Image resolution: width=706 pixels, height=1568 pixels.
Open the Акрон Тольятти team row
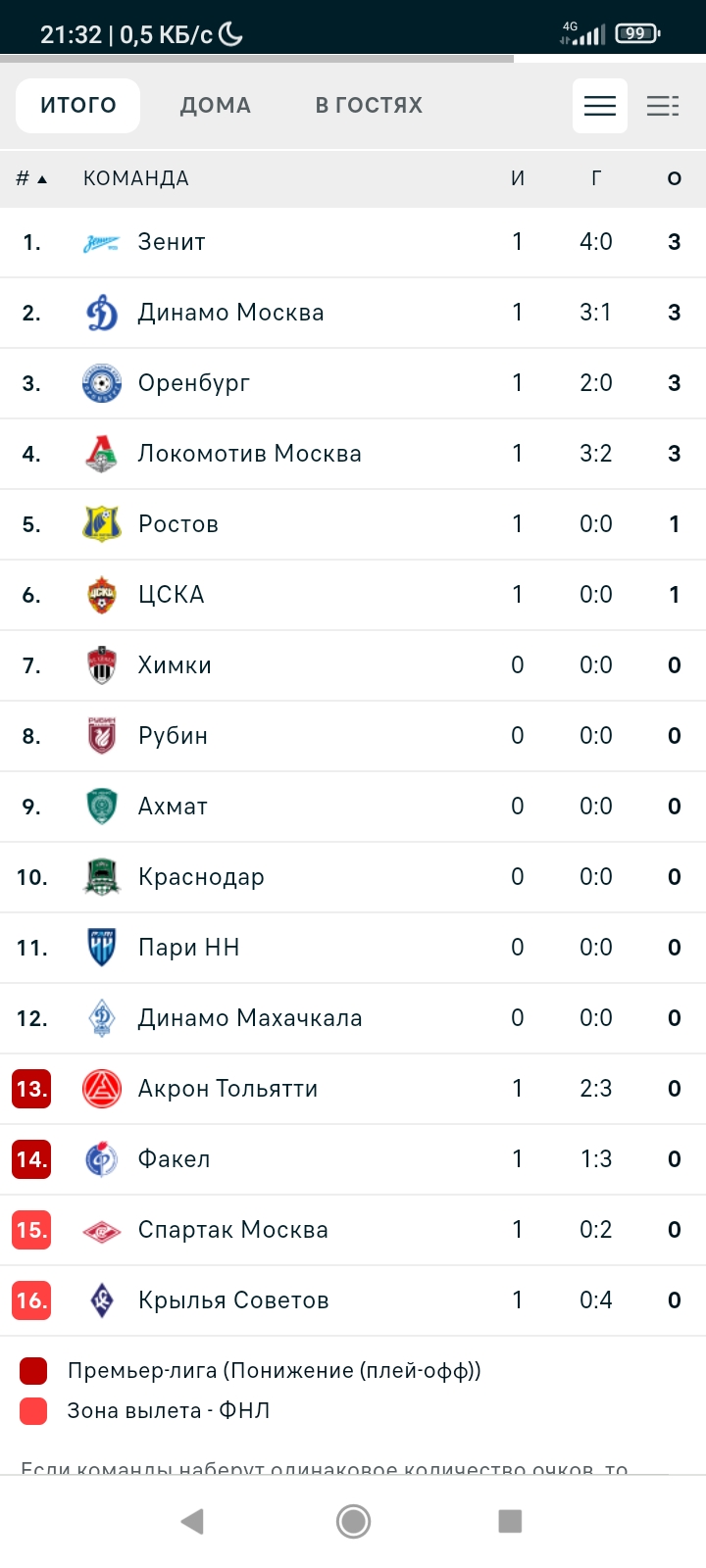pyautogui.click(x=353, y=1089)
